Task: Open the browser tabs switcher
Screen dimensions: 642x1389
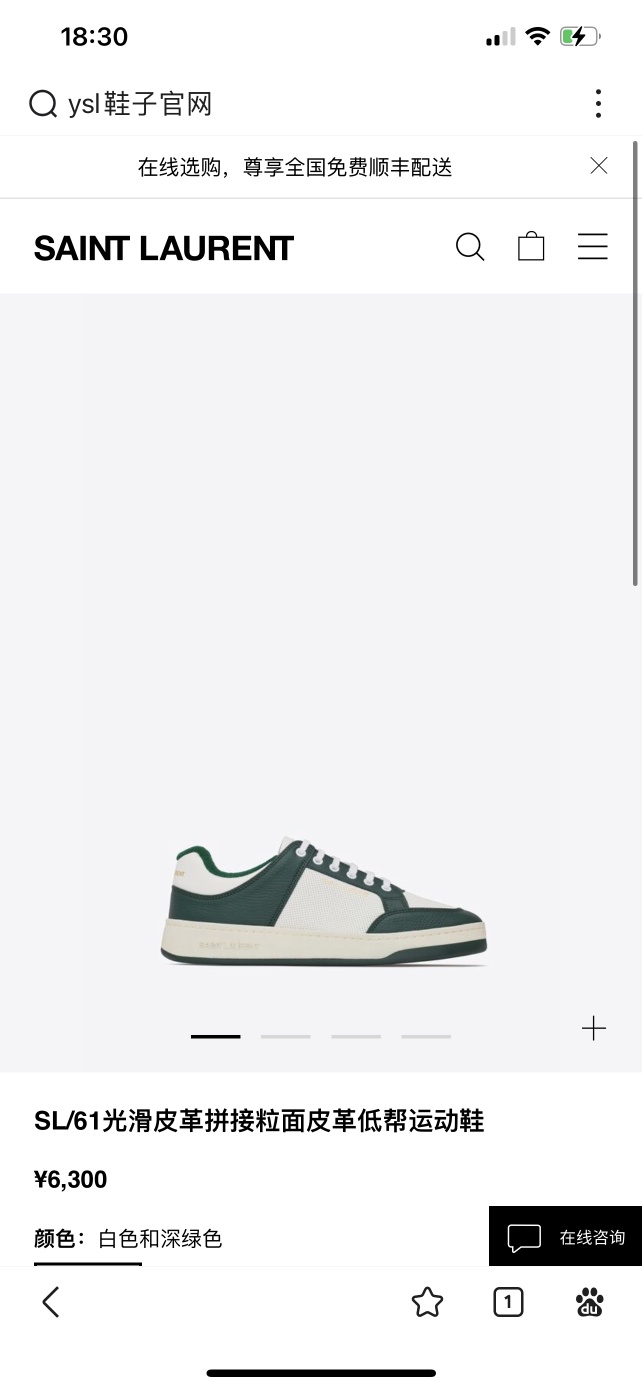Action: pos(508,1302)
